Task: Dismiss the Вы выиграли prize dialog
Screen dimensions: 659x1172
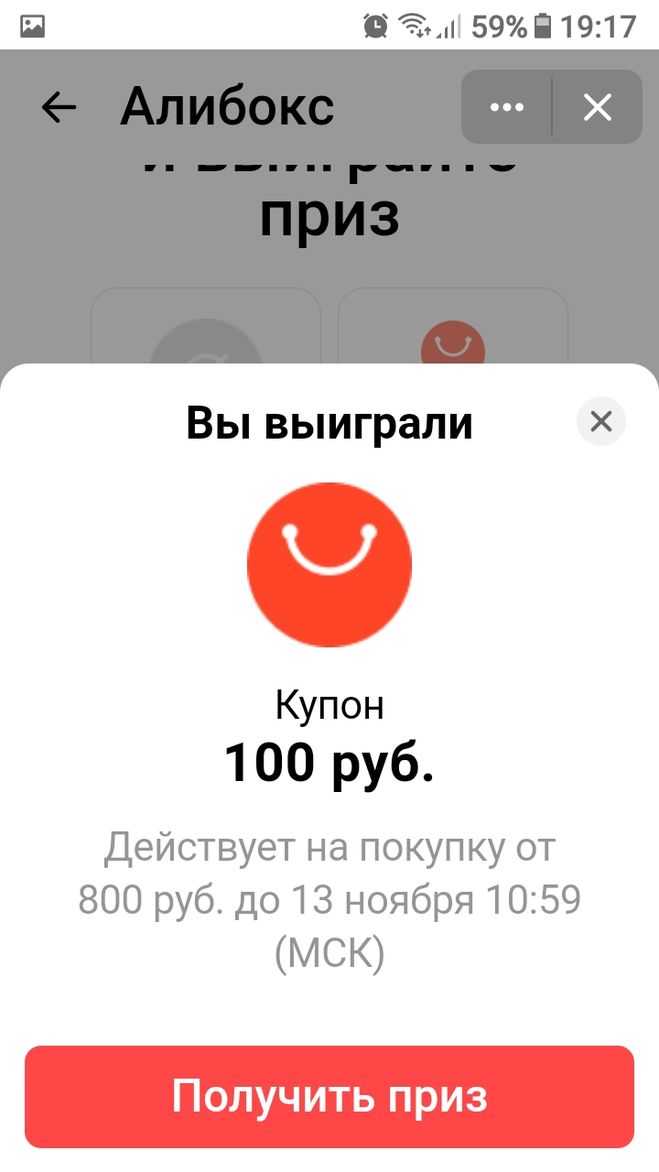Action: point(601,422)
